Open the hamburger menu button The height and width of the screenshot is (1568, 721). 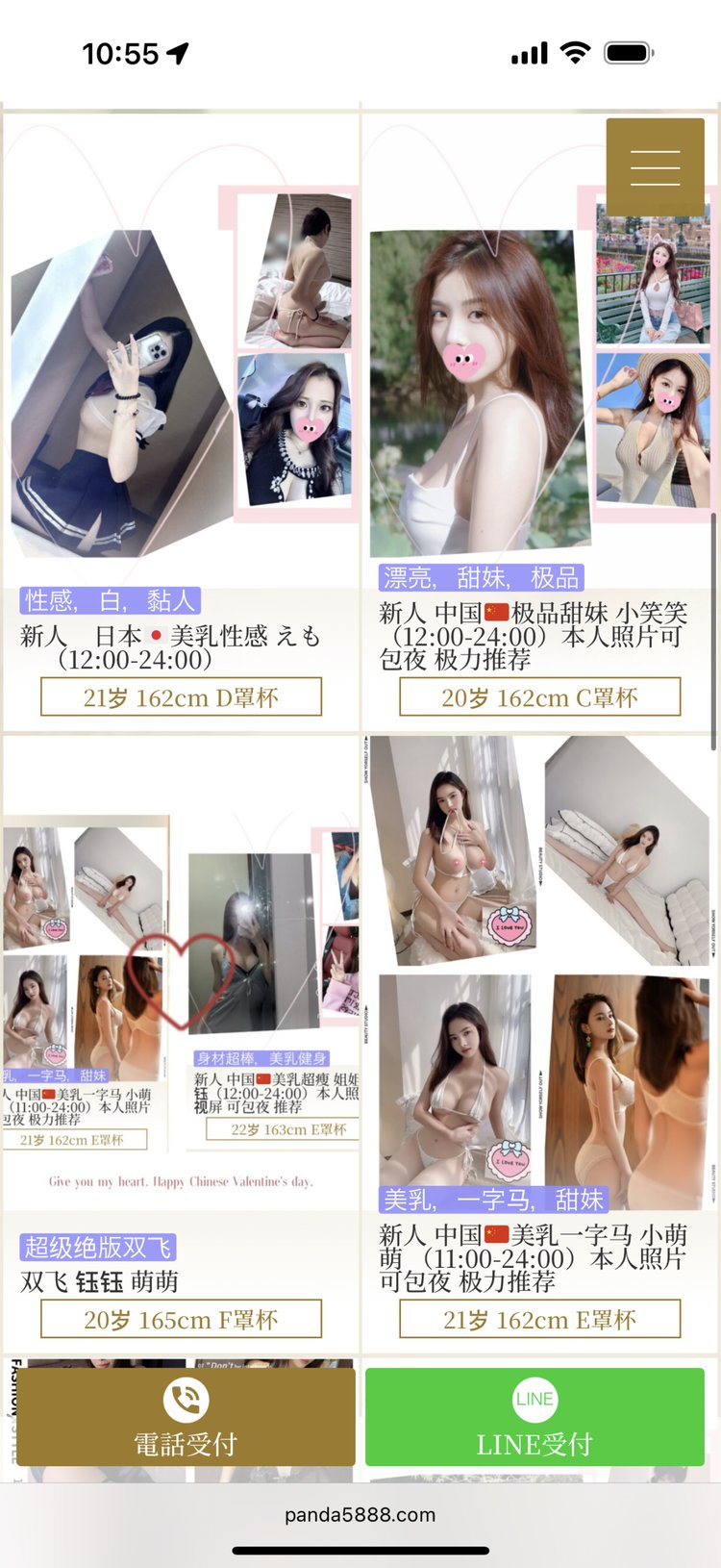655,167
